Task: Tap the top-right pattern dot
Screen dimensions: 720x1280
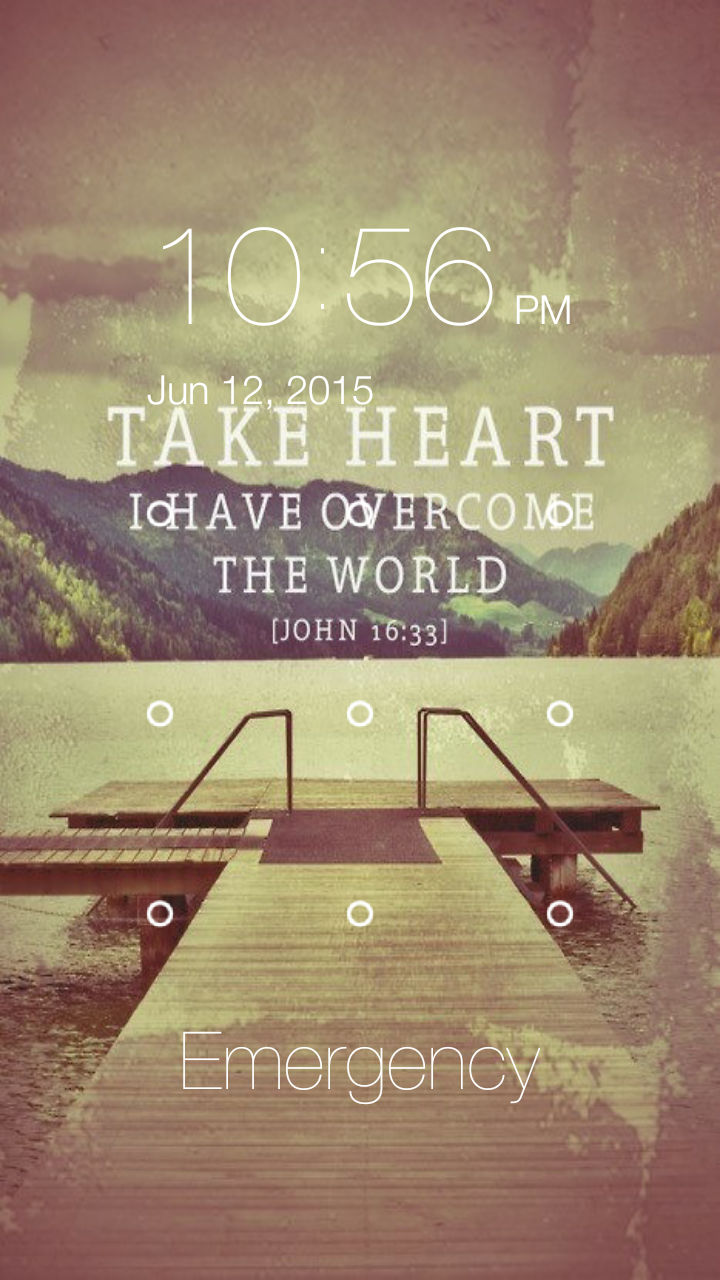Action: pos(560,715)
